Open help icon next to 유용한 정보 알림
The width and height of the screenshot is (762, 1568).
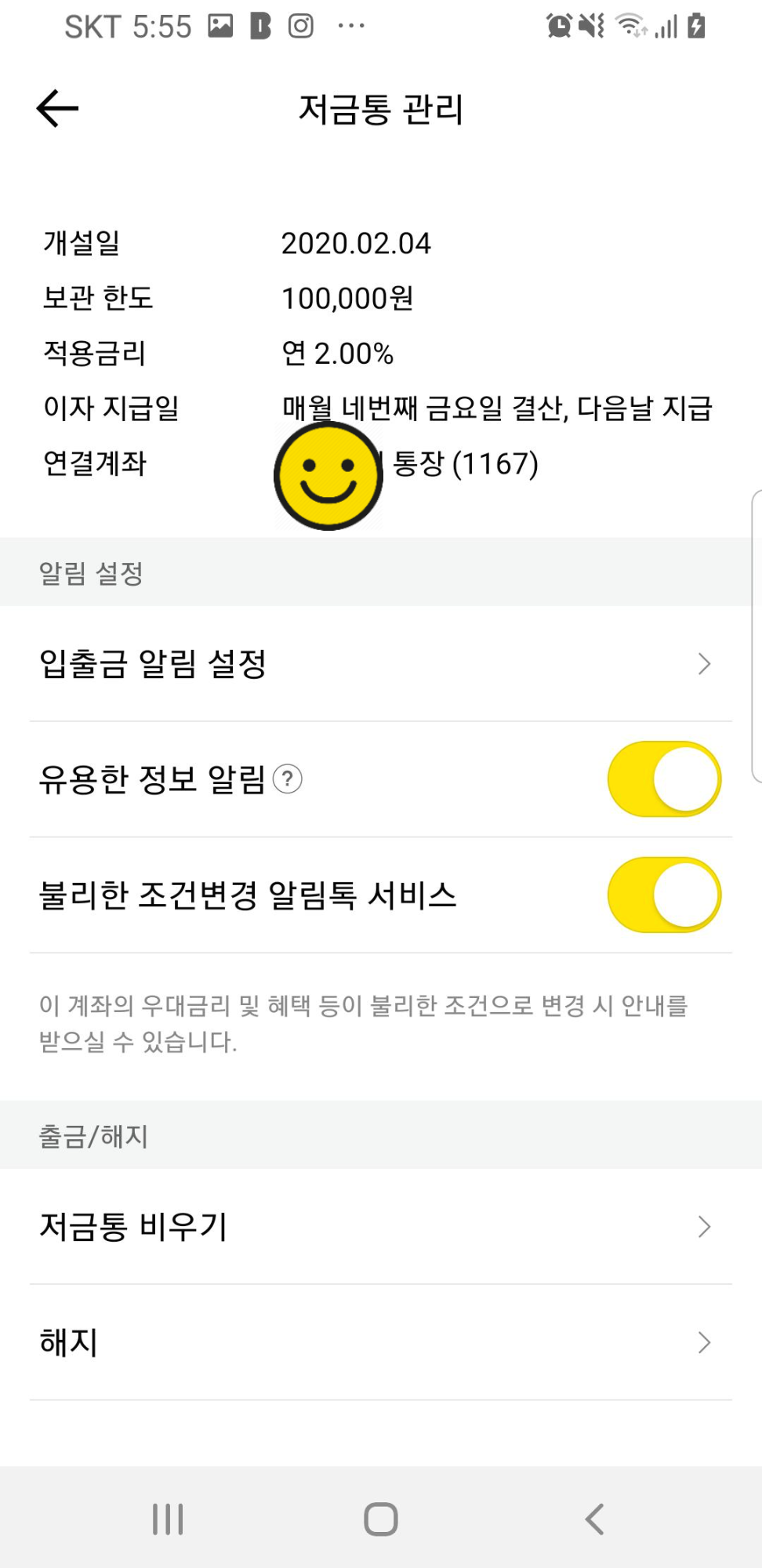coord(288,779)
